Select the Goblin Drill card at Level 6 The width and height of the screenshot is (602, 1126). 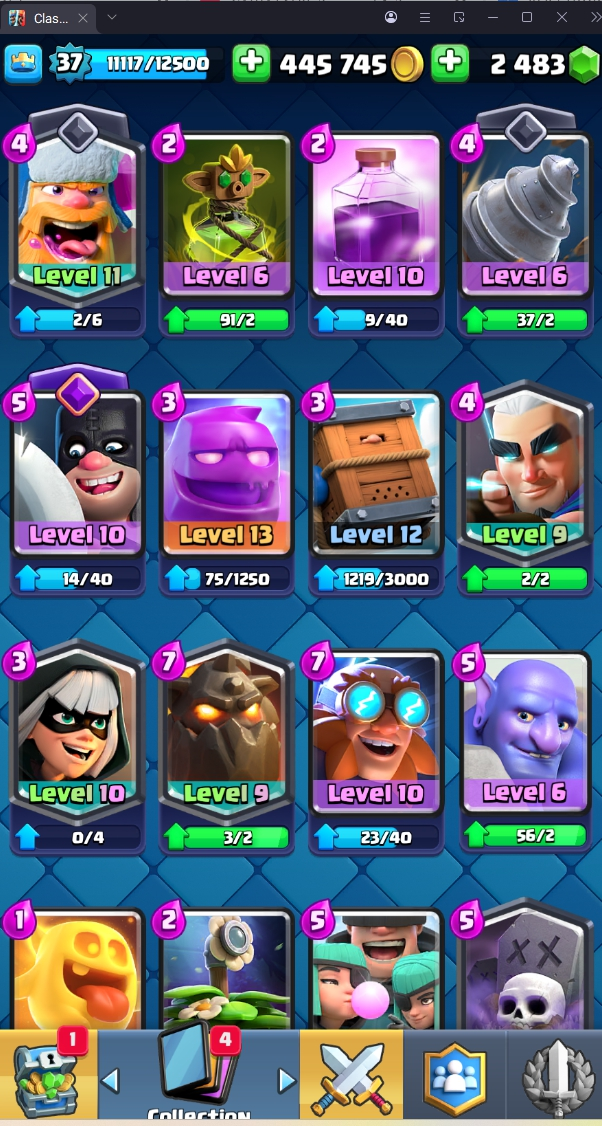[526, 220]
